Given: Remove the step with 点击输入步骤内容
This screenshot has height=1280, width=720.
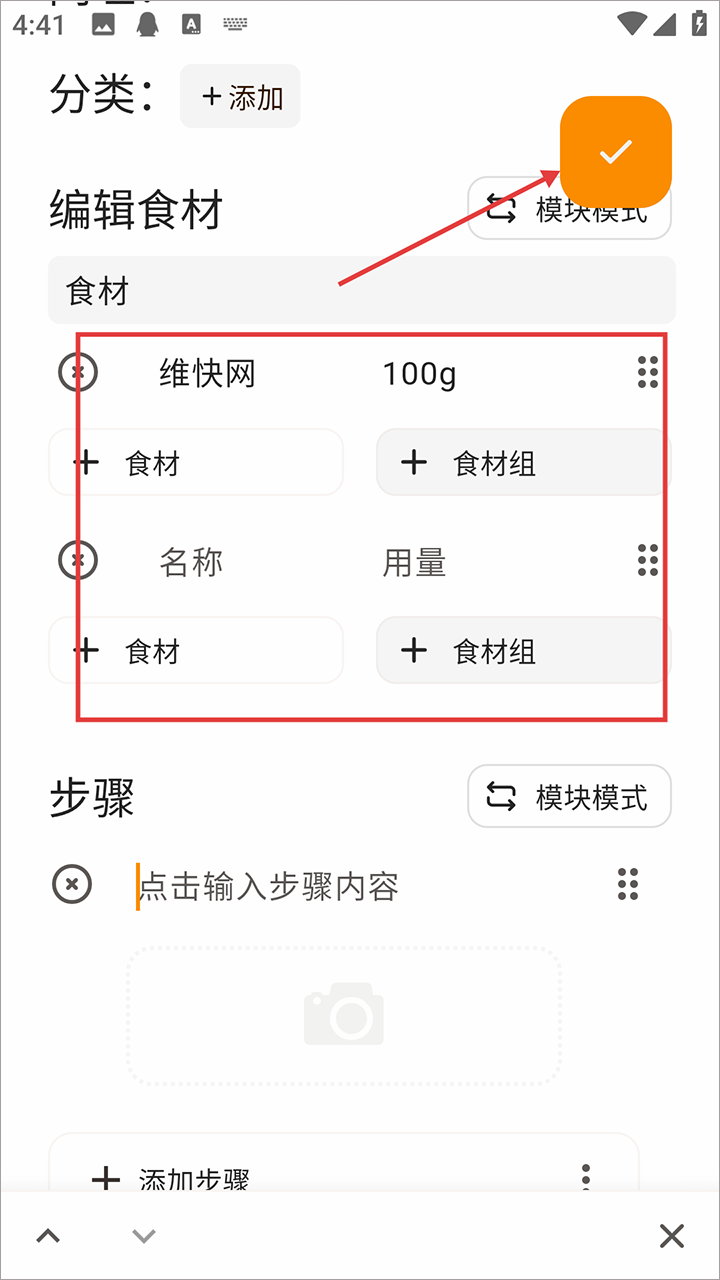Looking at the screenshot, I should point(72,884).
